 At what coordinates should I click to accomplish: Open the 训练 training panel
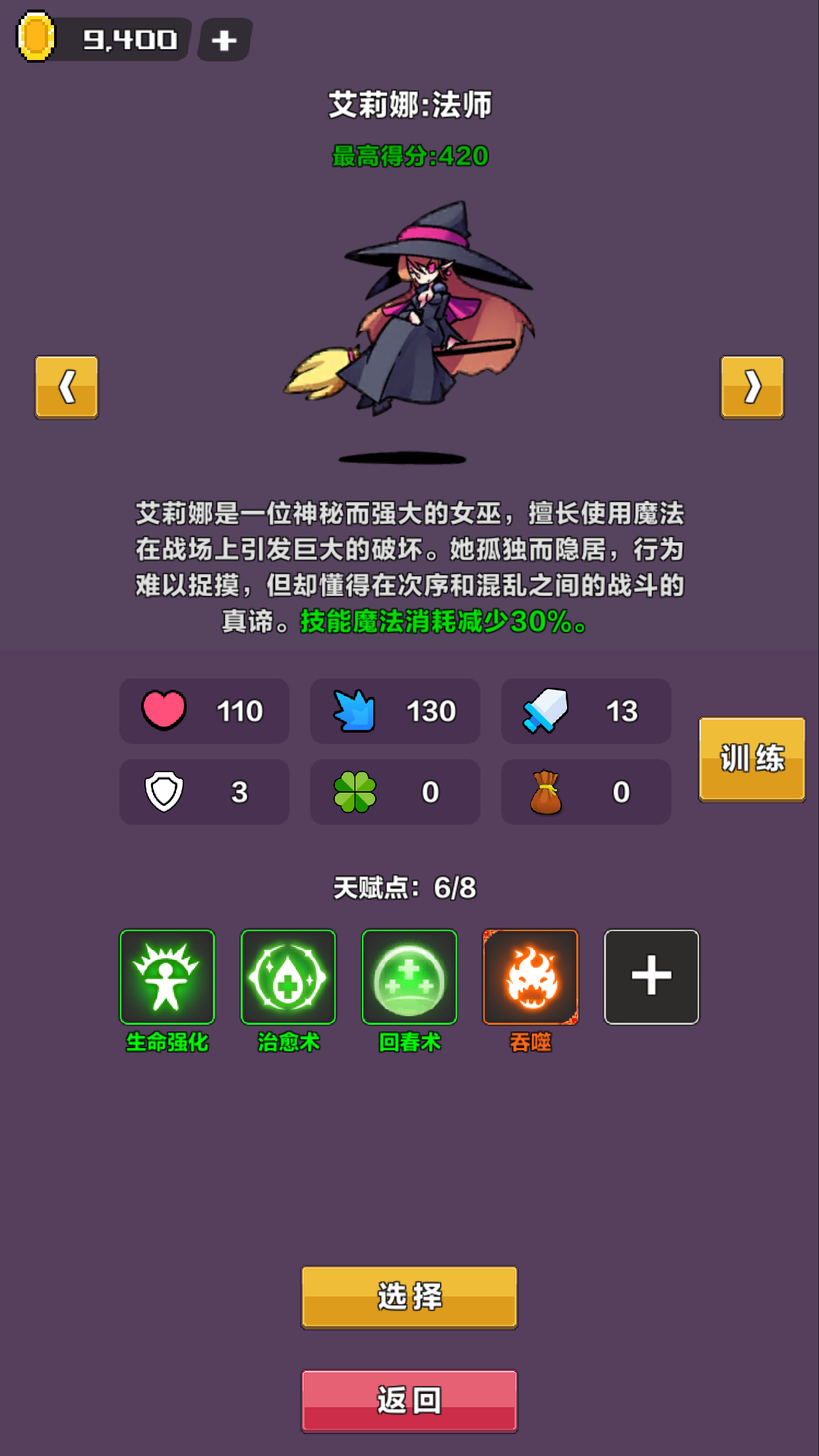[x=752, y=760]
